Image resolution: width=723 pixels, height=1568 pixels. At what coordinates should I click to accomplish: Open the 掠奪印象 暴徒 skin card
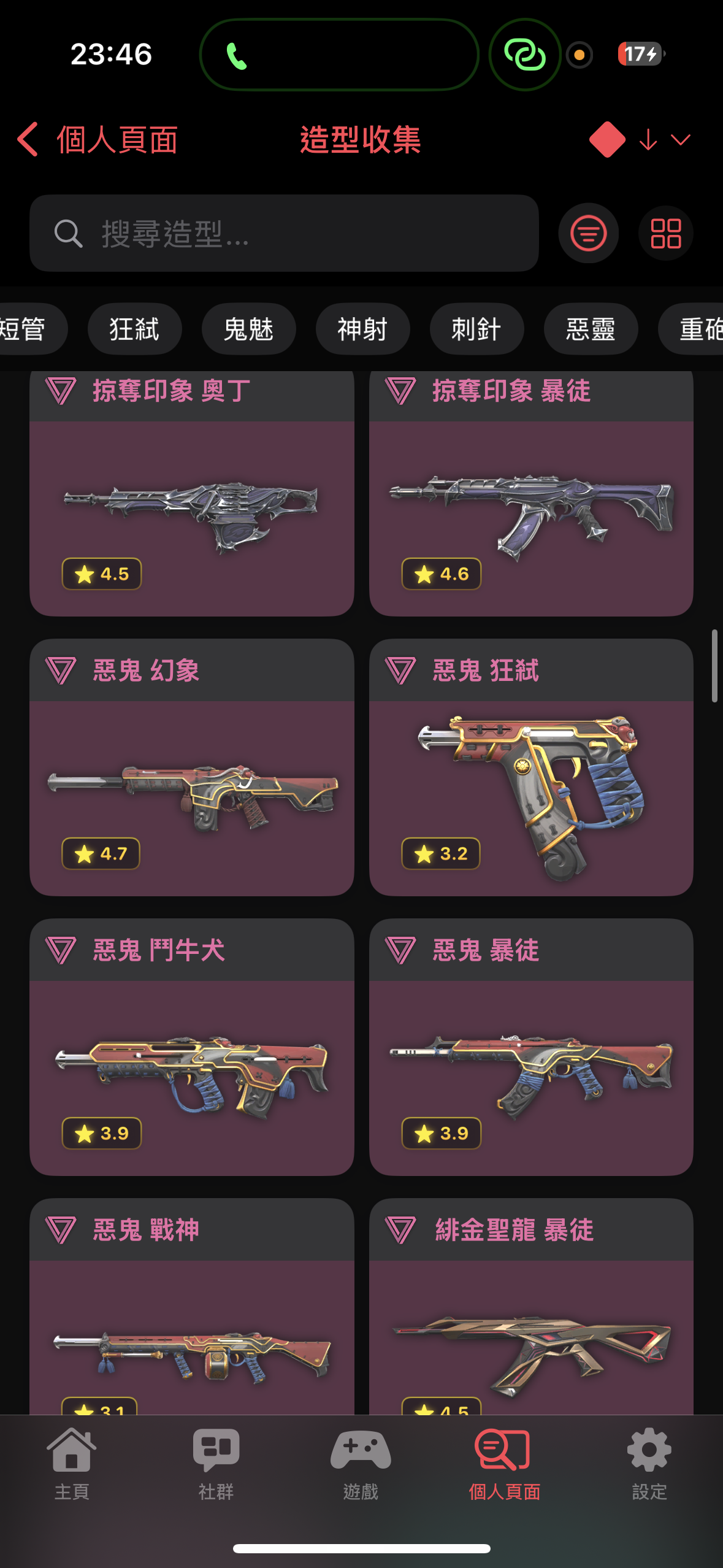click(531, 494)
